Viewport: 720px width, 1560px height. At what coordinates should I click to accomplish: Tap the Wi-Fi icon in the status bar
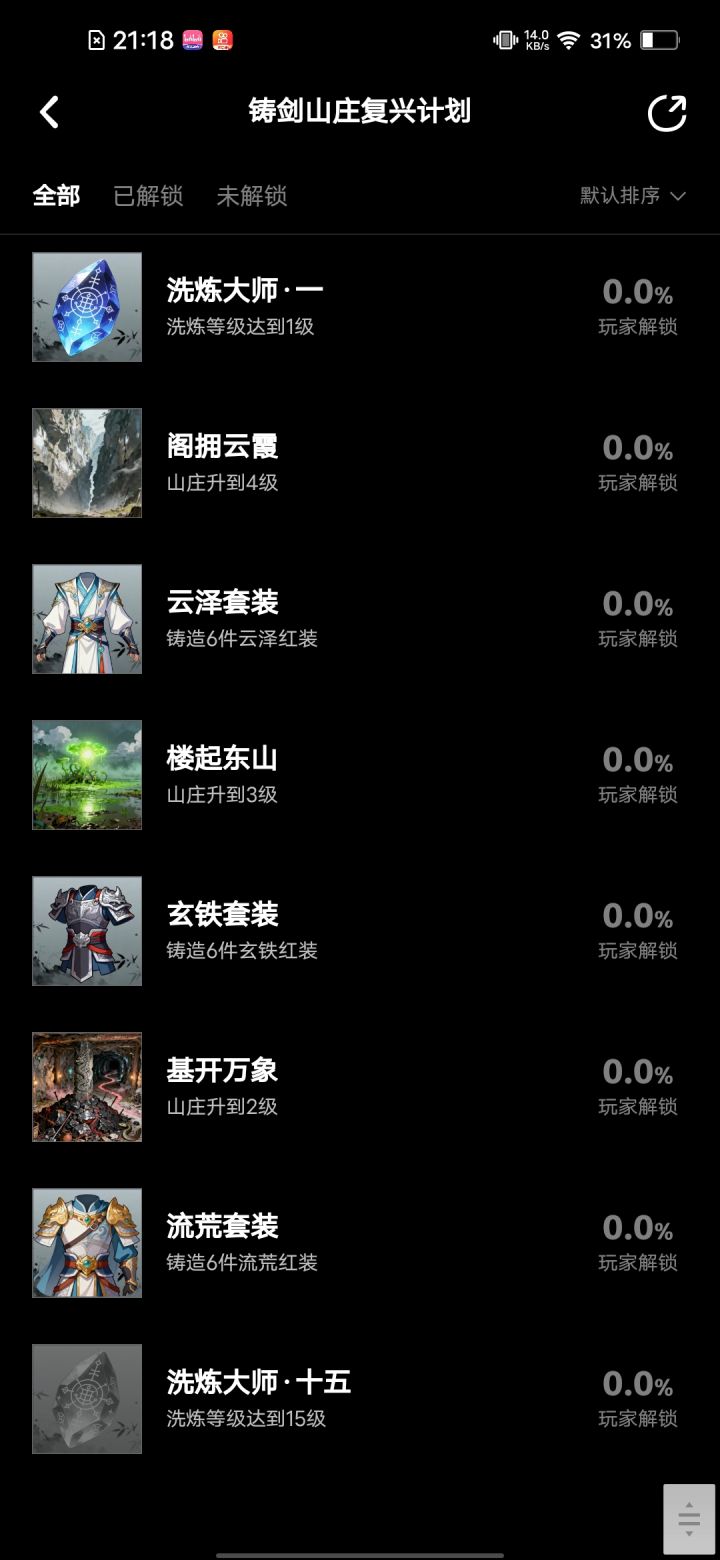571,38
